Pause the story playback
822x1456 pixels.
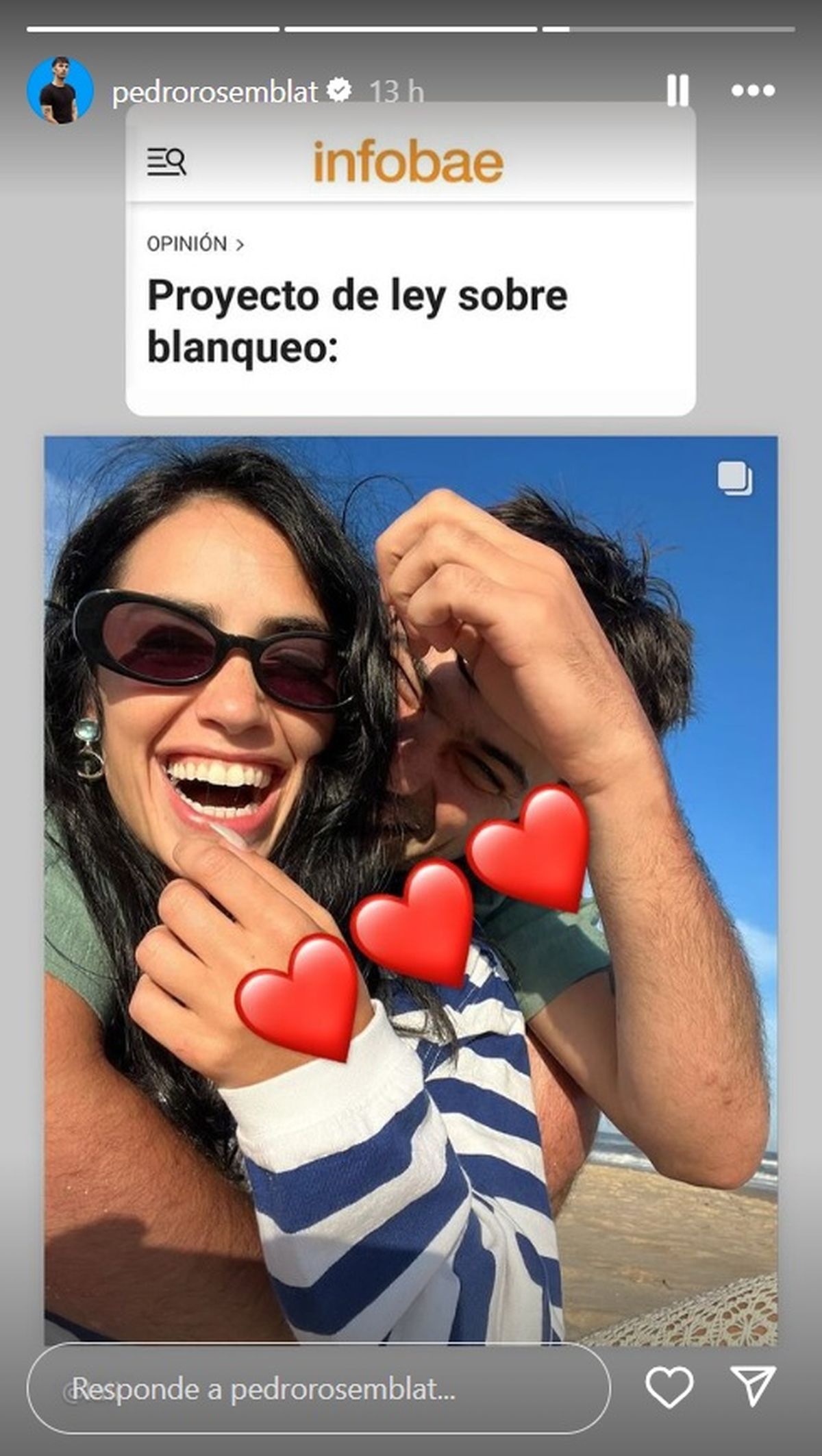(x=677, y=90)
